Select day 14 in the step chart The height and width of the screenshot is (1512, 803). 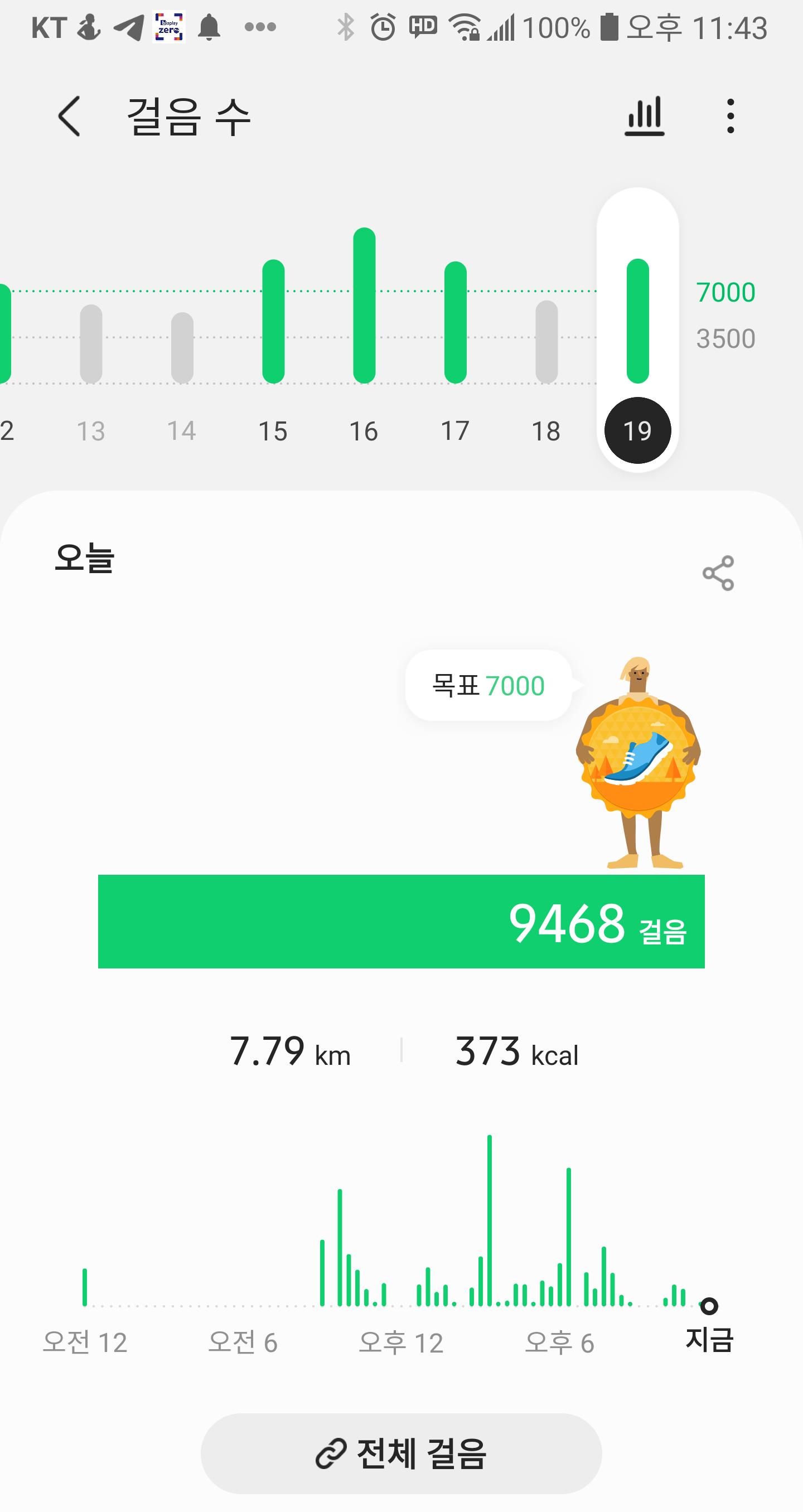[181, 432]
